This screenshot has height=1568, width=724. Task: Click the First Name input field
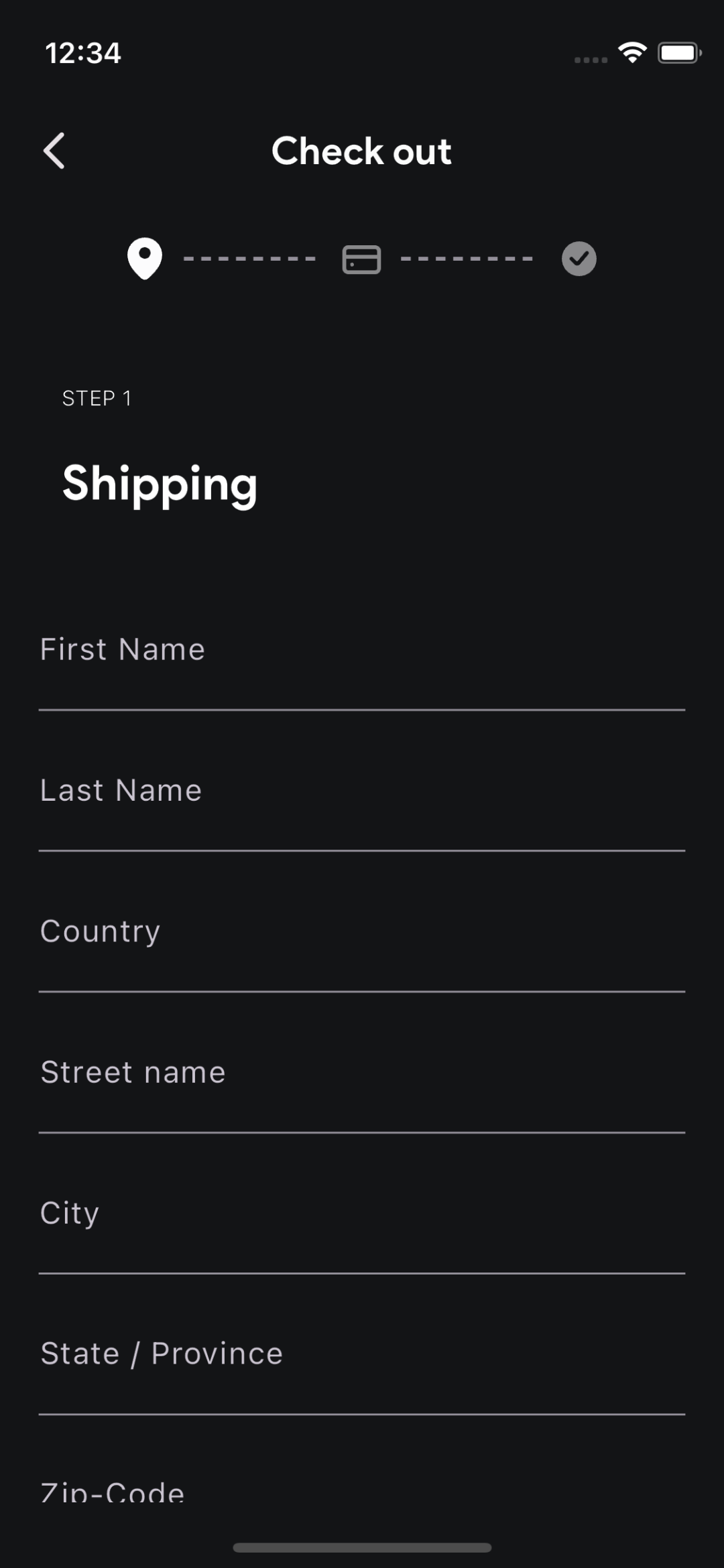point(362,663)
